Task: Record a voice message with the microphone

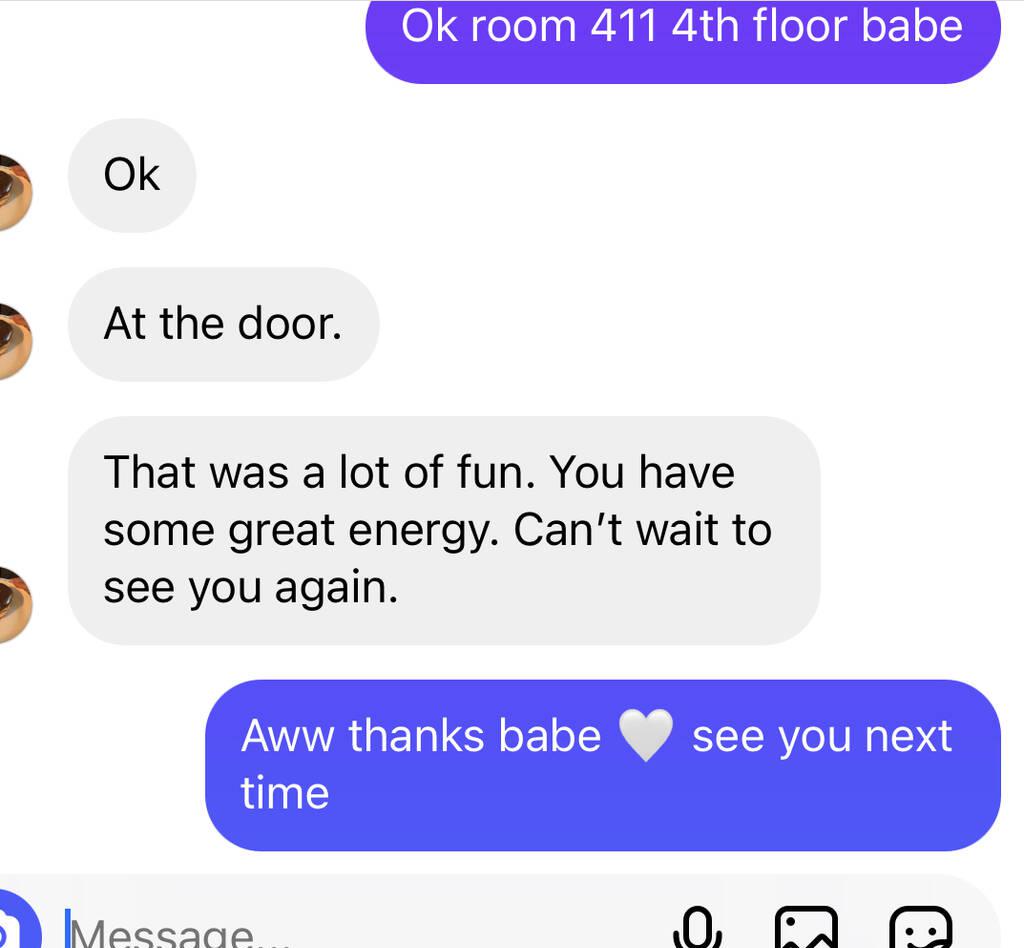Action: pyautogui.click(x=697, y=928)
